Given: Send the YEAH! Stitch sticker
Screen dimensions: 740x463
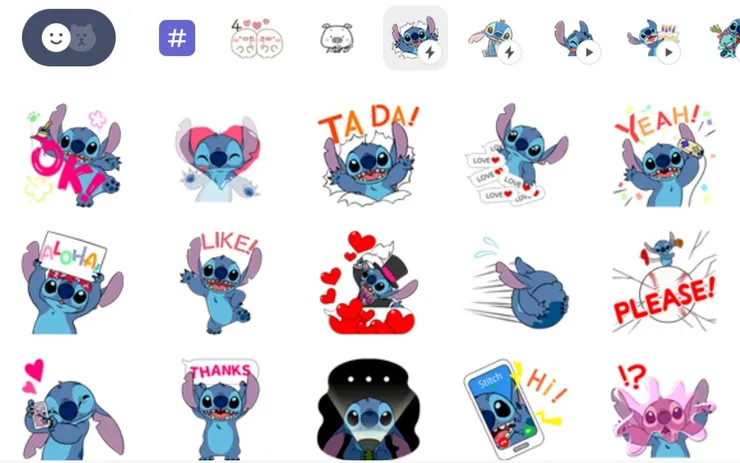Looking at the screenshot, I should click(x=665, y=153).
